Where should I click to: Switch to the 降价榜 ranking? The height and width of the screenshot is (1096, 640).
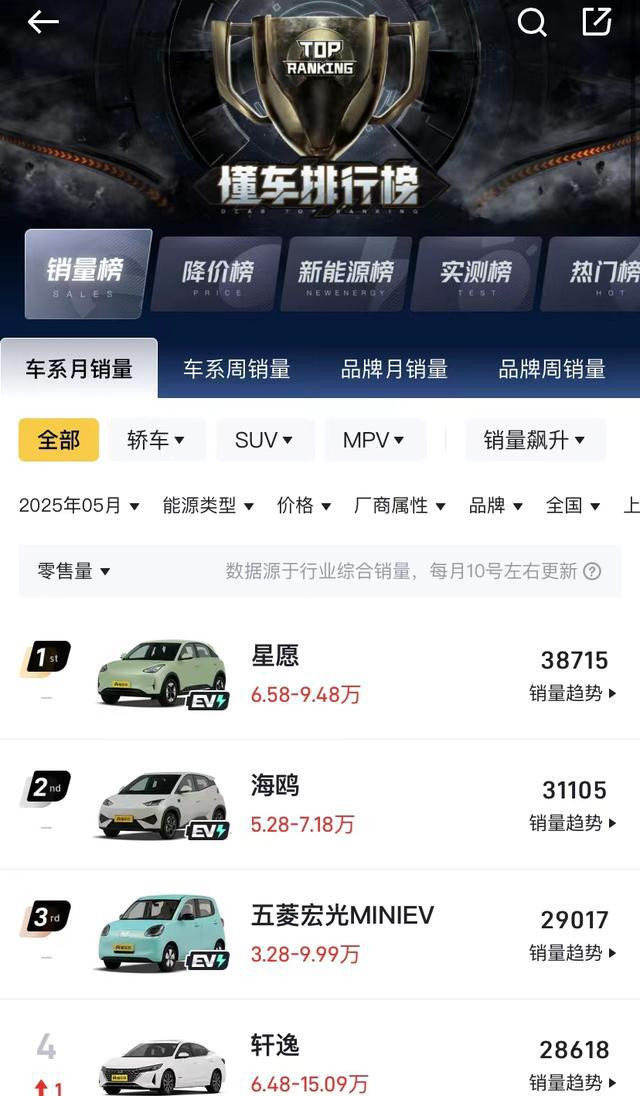point(217,274)
